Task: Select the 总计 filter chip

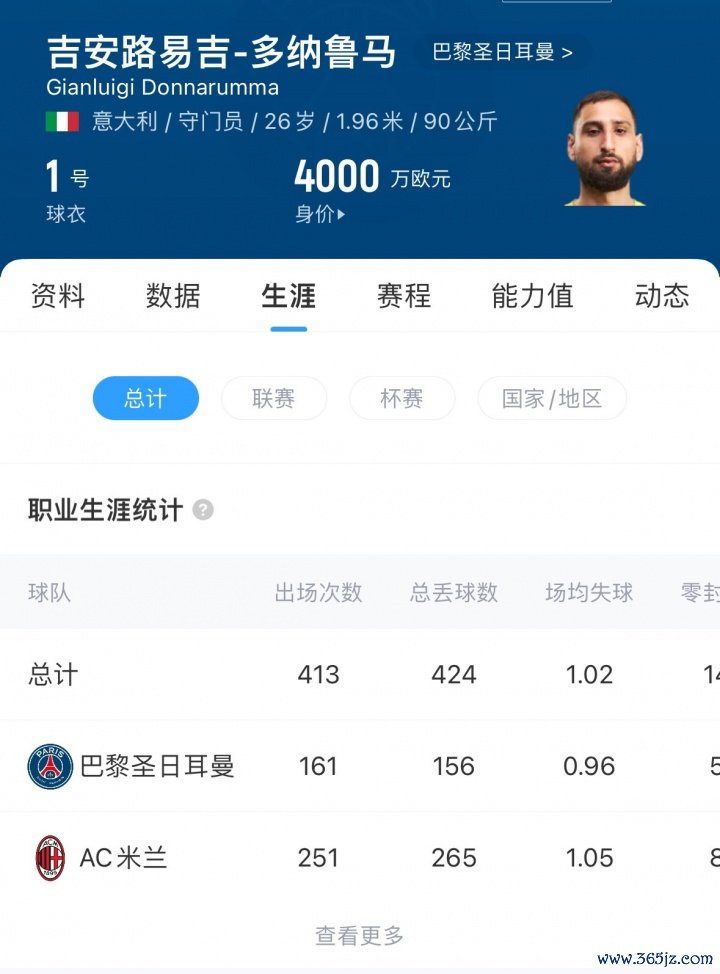Action: coord(146,399)
